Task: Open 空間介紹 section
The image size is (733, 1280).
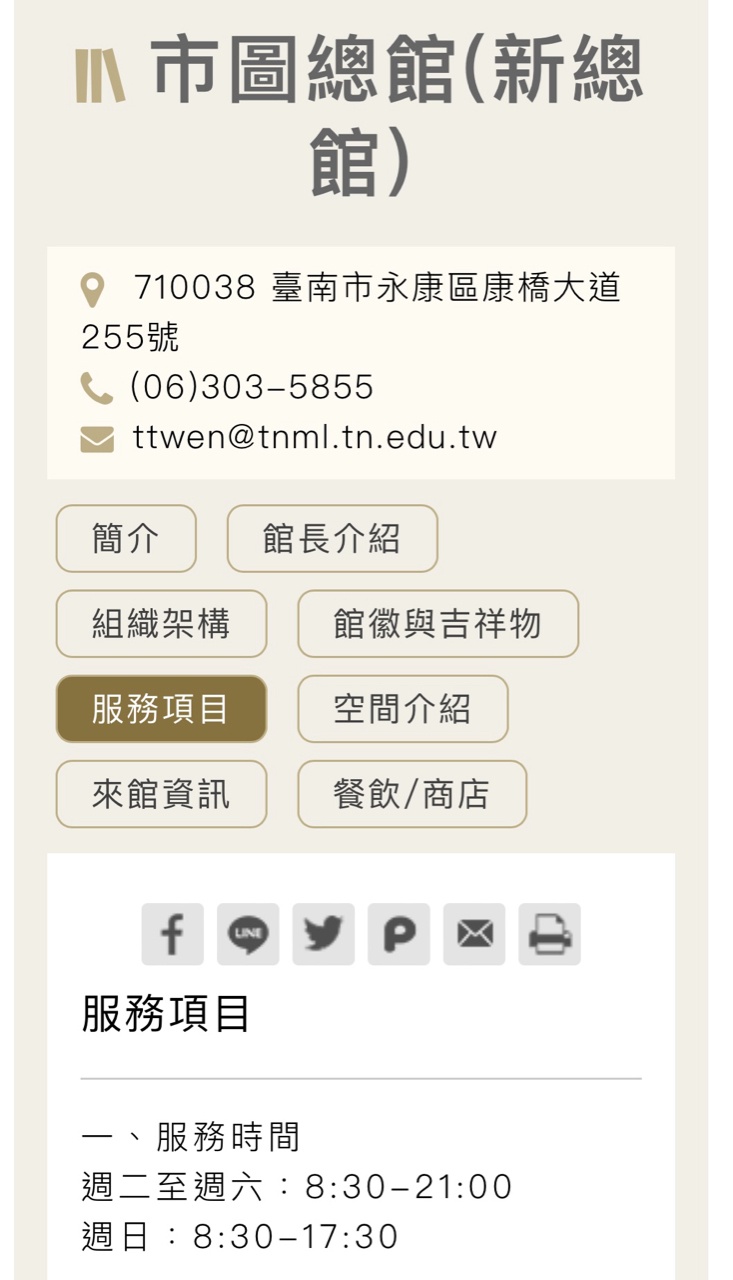Action: click(x=402, y=709)
